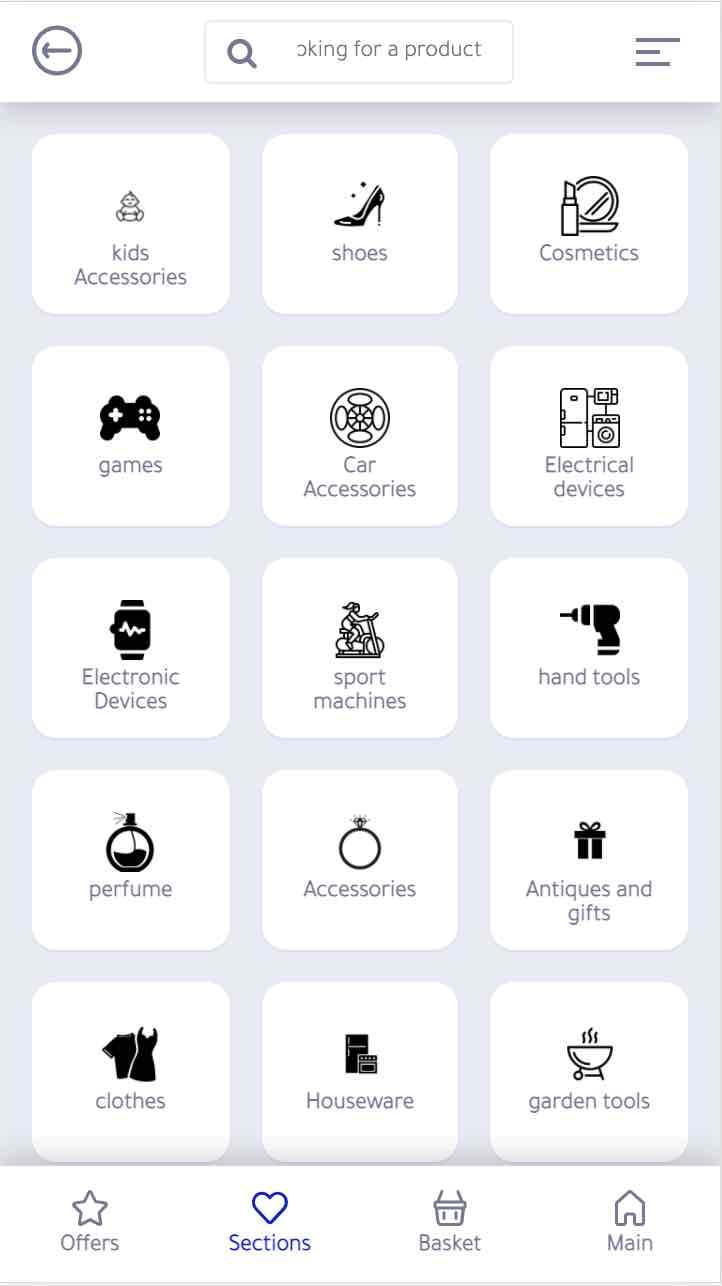
Task: Browse sport machines category
Action: click(360, 648)
